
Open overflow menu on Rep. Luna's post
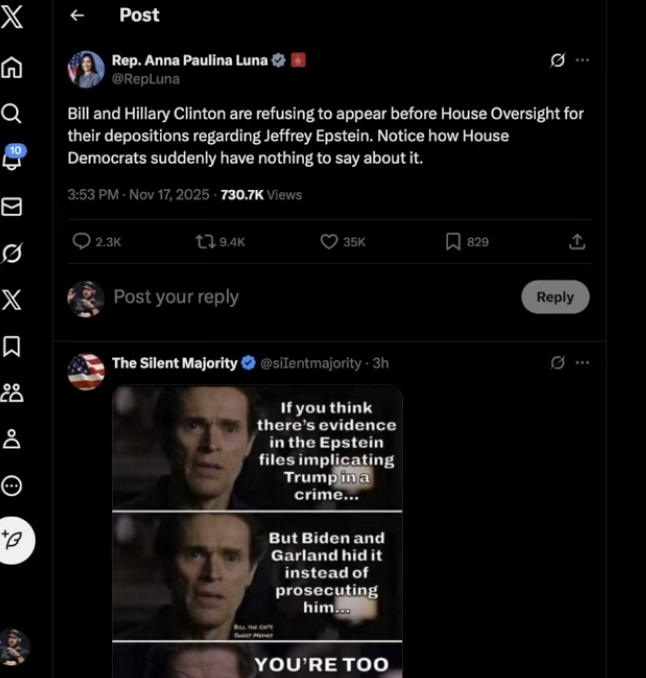coord(582,60)
